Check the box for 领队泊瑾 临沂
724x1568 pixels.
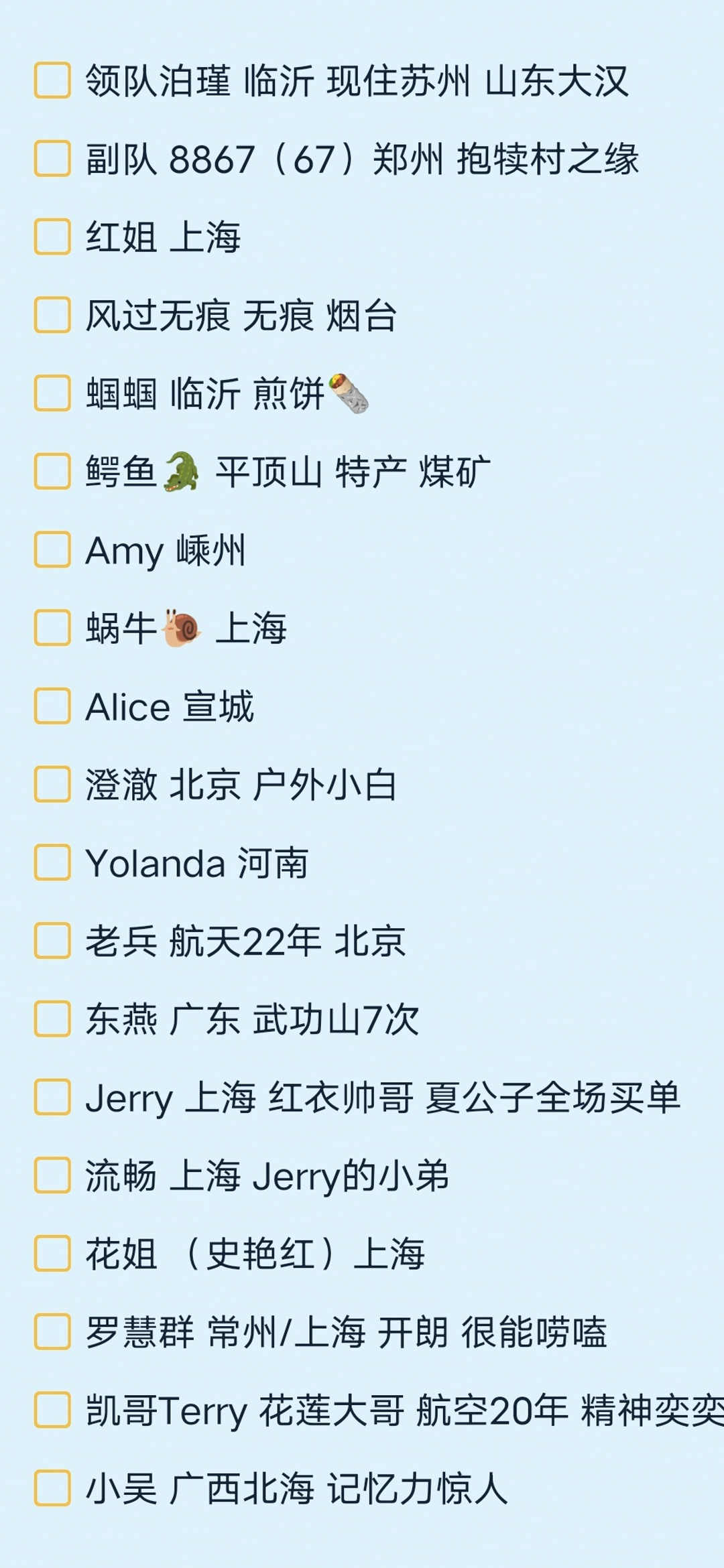tap(52, 80)
